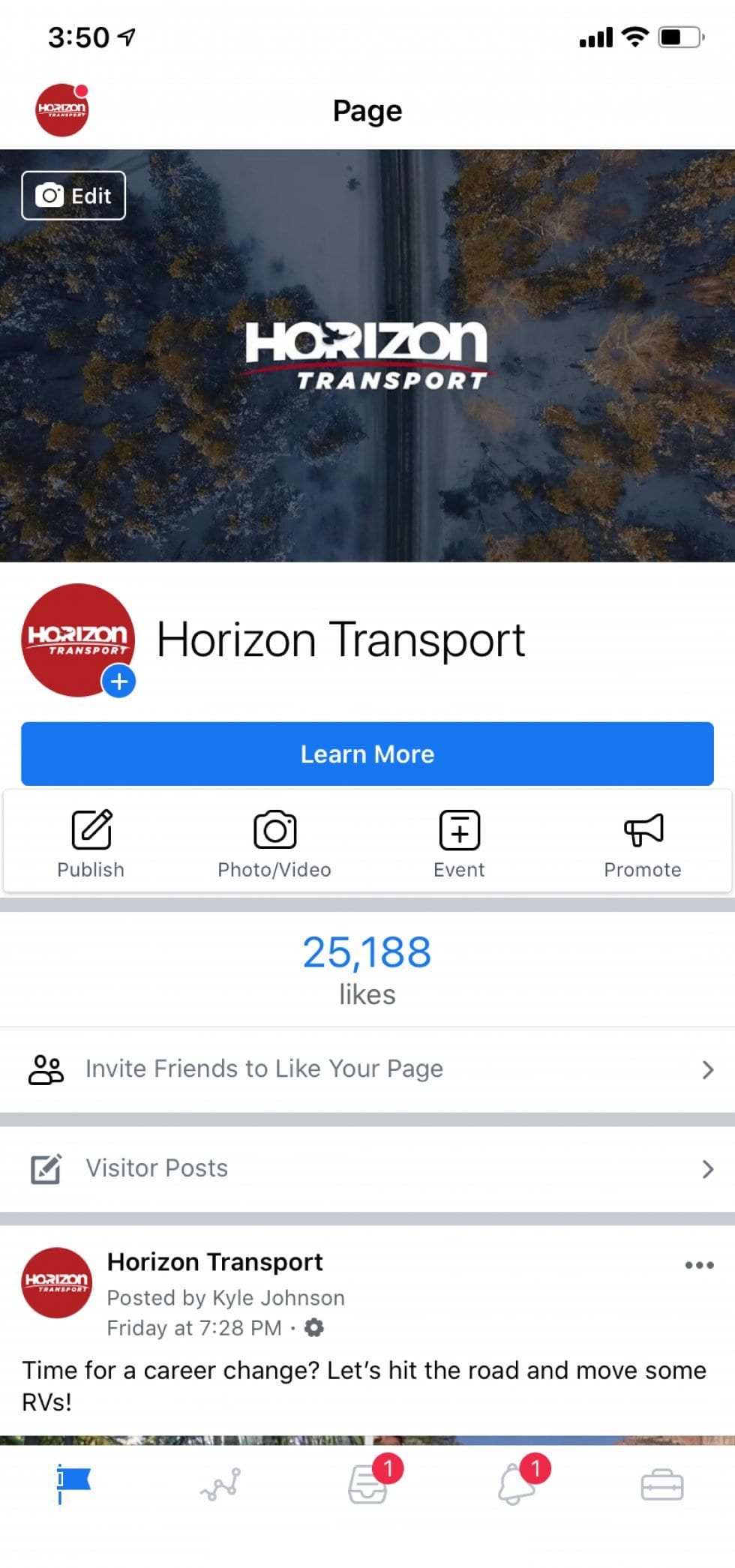Edit the cover photo
Screen dimensions: 735x1568
(73, 196)
